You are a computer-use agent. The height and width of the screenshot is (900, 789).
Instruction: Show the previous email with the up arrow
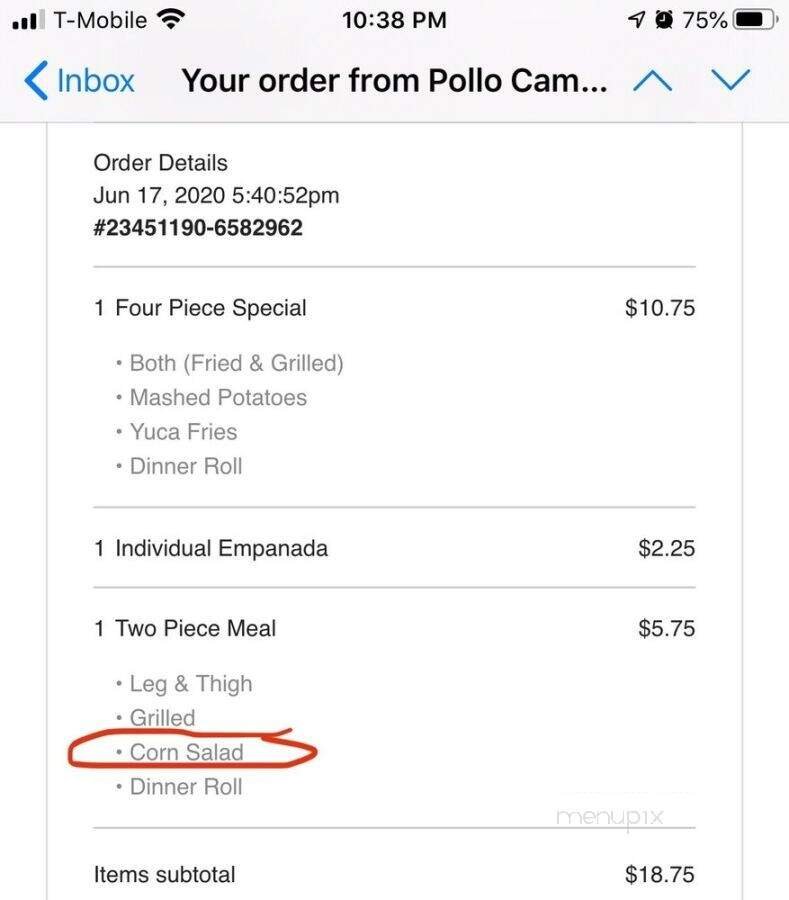click(x=652, y=81)
